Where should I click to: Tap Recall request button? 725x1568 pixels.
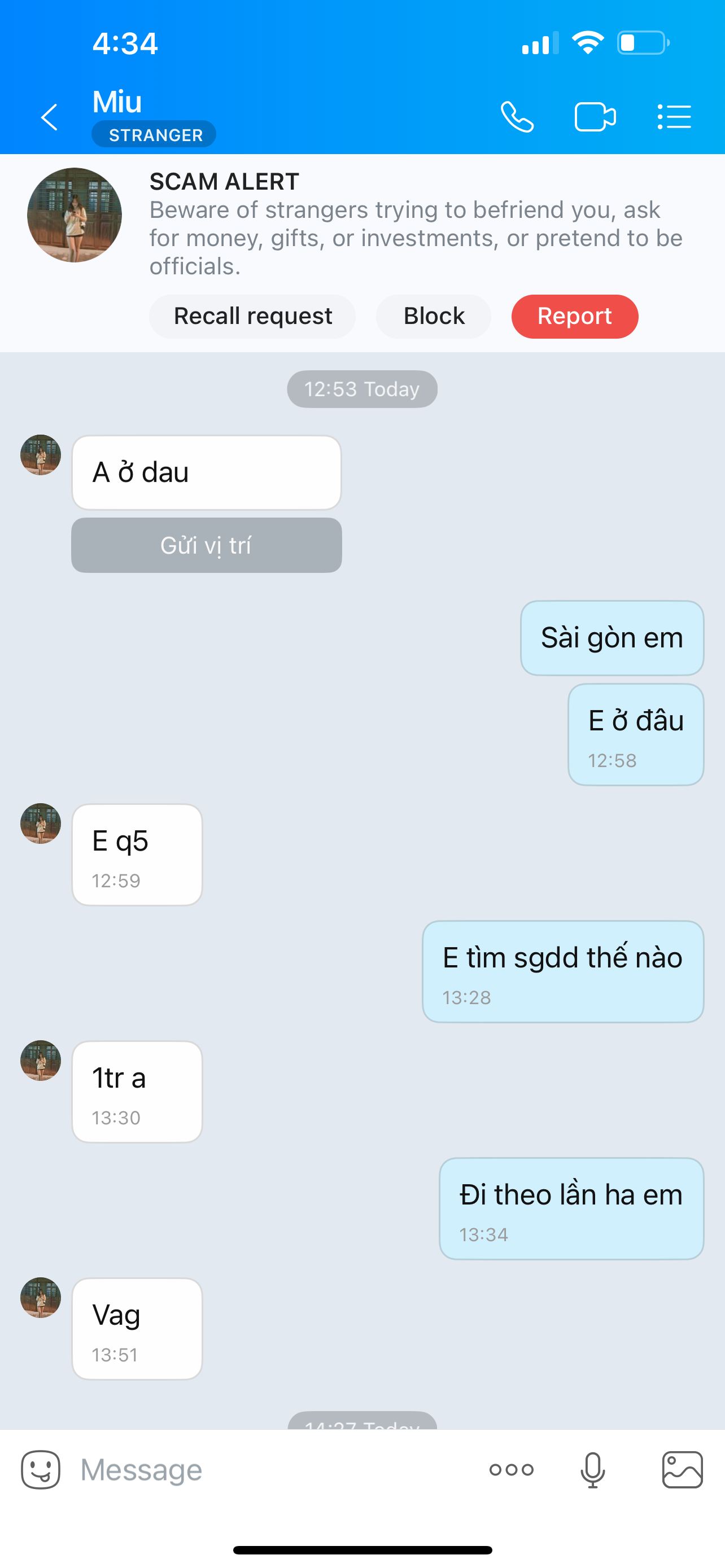click(252, 317)
